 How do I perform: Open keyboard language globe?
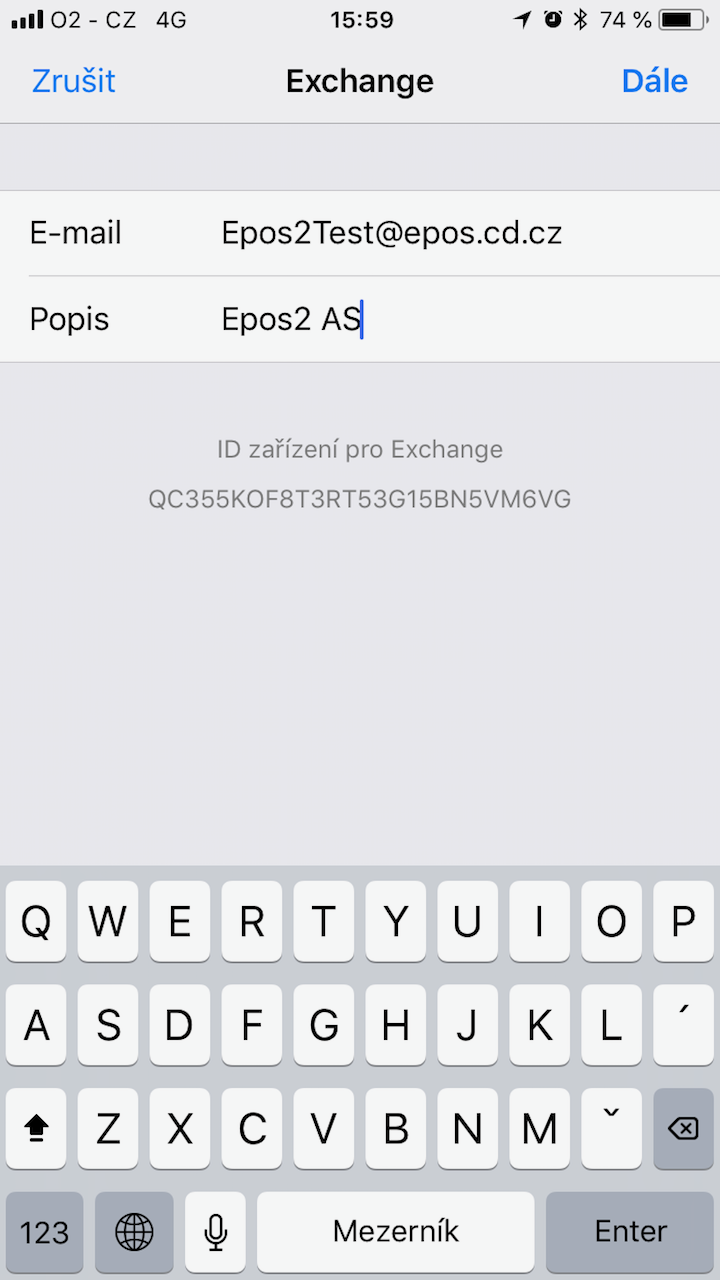point(134,1232)
